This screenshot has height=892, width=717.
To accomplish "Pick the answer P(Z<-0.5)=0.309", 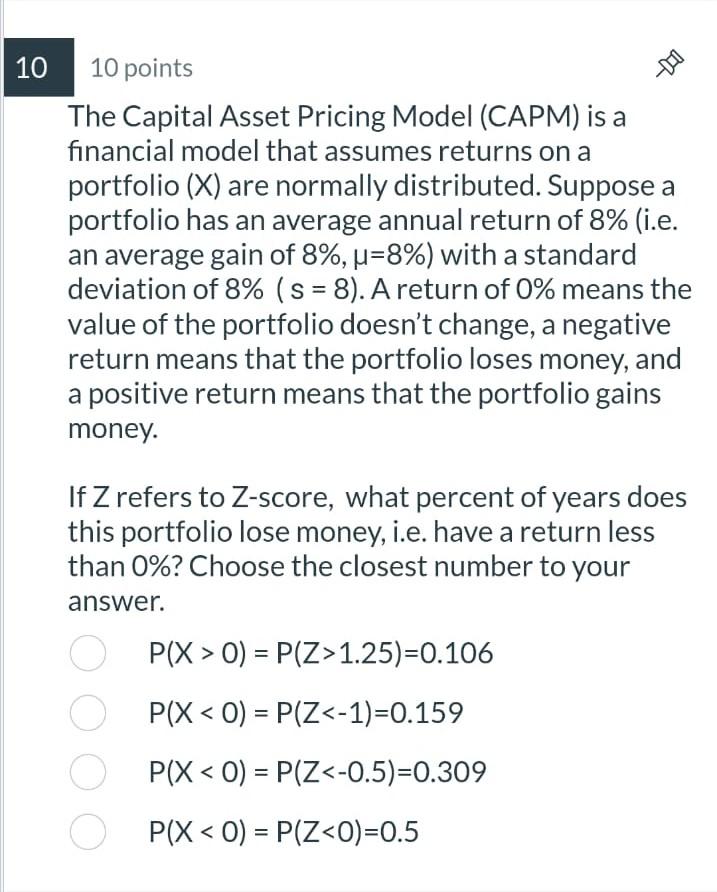I will (88, 772).
